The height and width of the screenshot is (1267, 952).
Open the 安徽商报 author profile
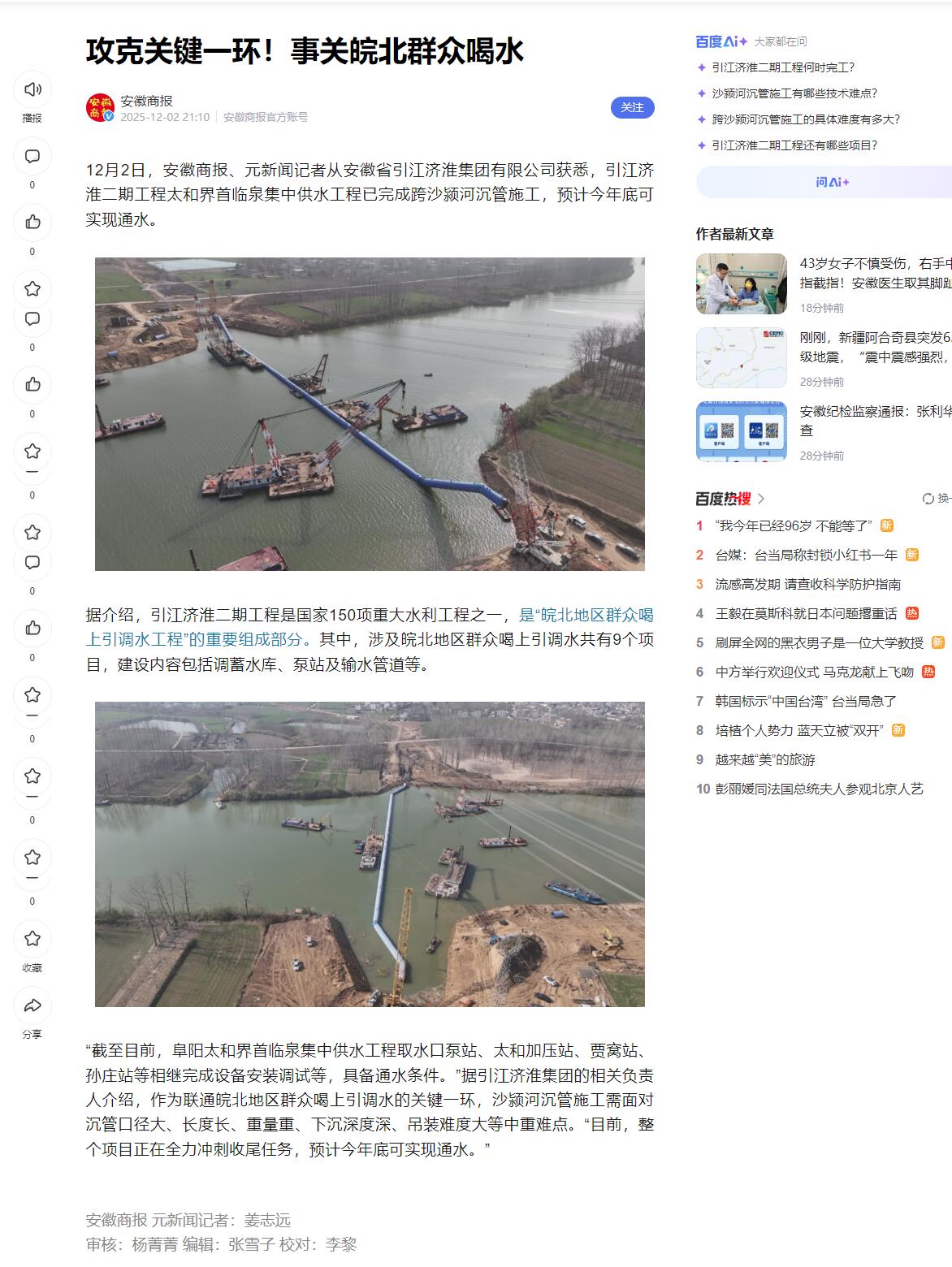click(x=146, y=101)
